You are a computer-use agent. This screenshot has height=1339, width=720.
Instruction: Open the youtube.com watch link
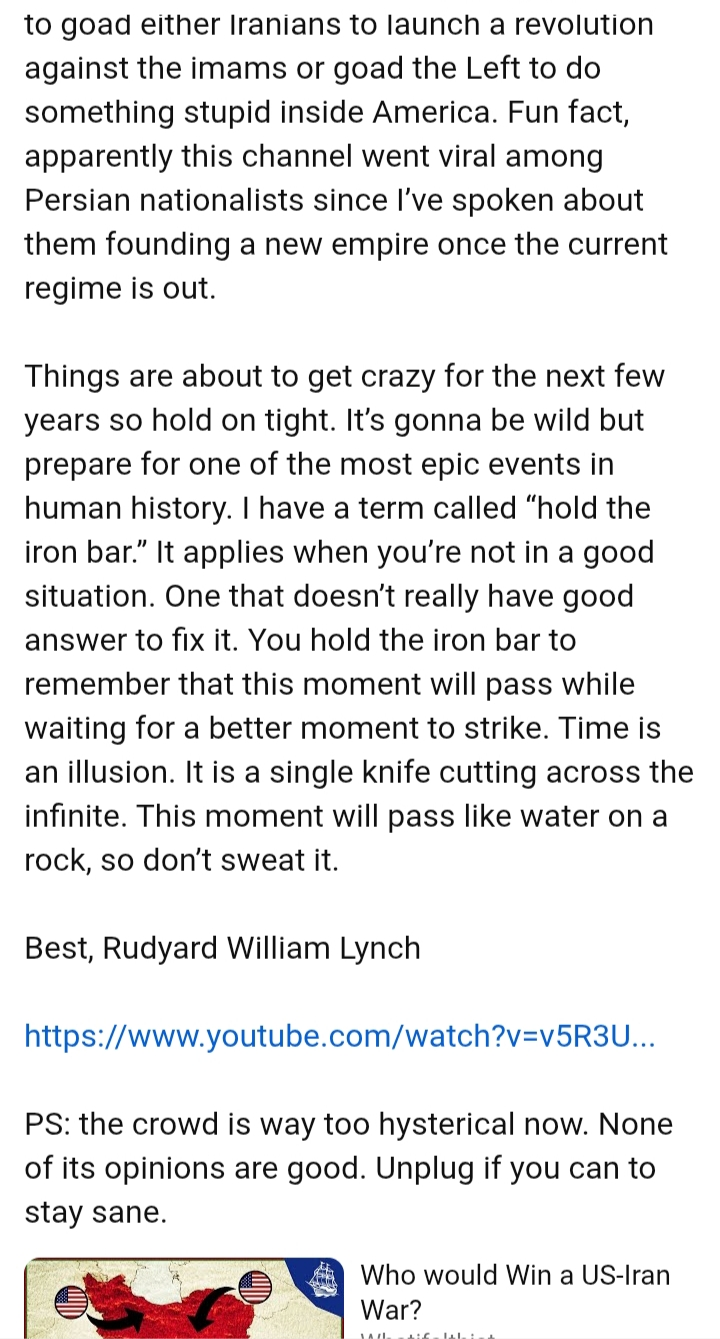[x=340, y=1035]
